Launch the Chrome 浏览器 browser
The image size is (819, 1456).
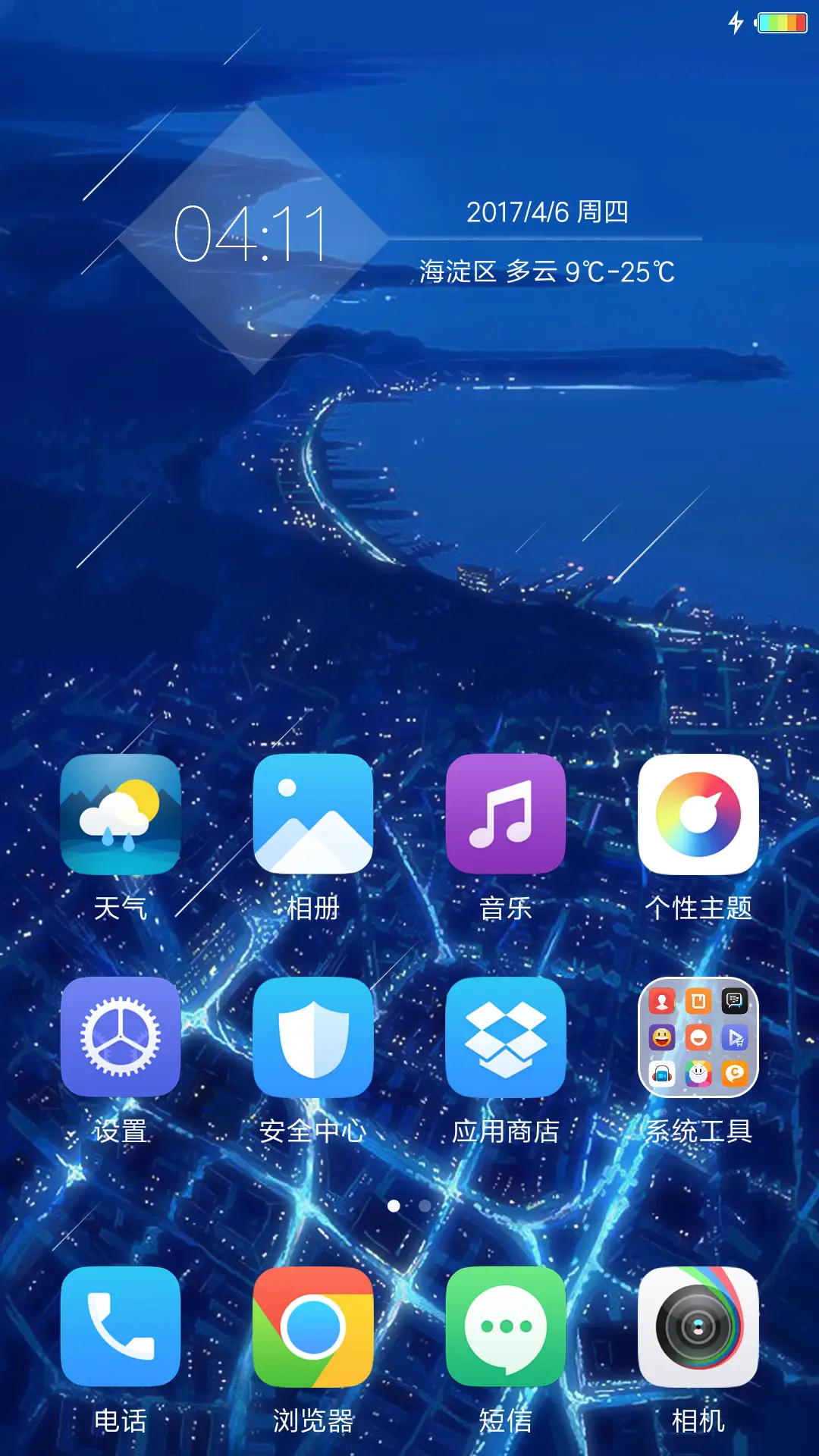tap(313, 1327)
